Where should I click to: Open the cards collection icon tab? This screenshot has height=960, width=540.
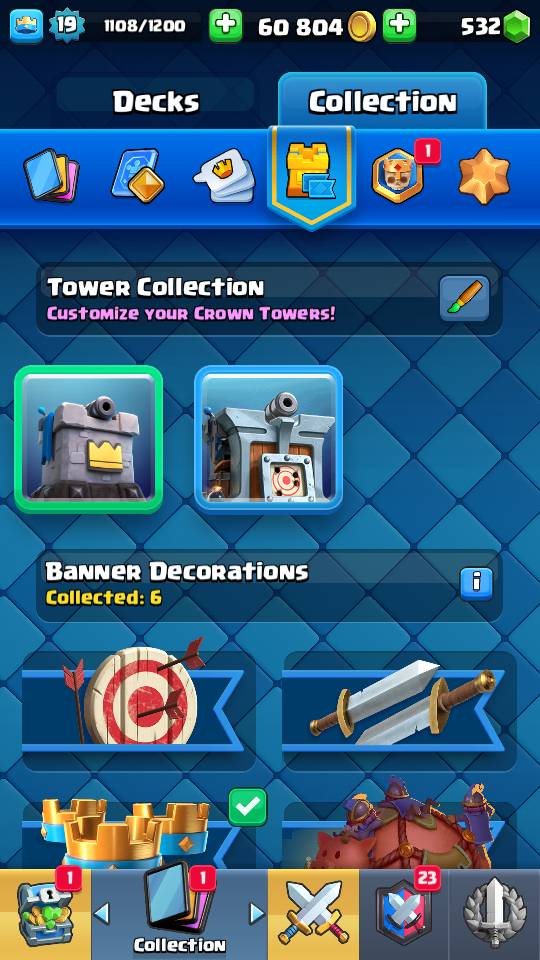(x=51, y=176)
